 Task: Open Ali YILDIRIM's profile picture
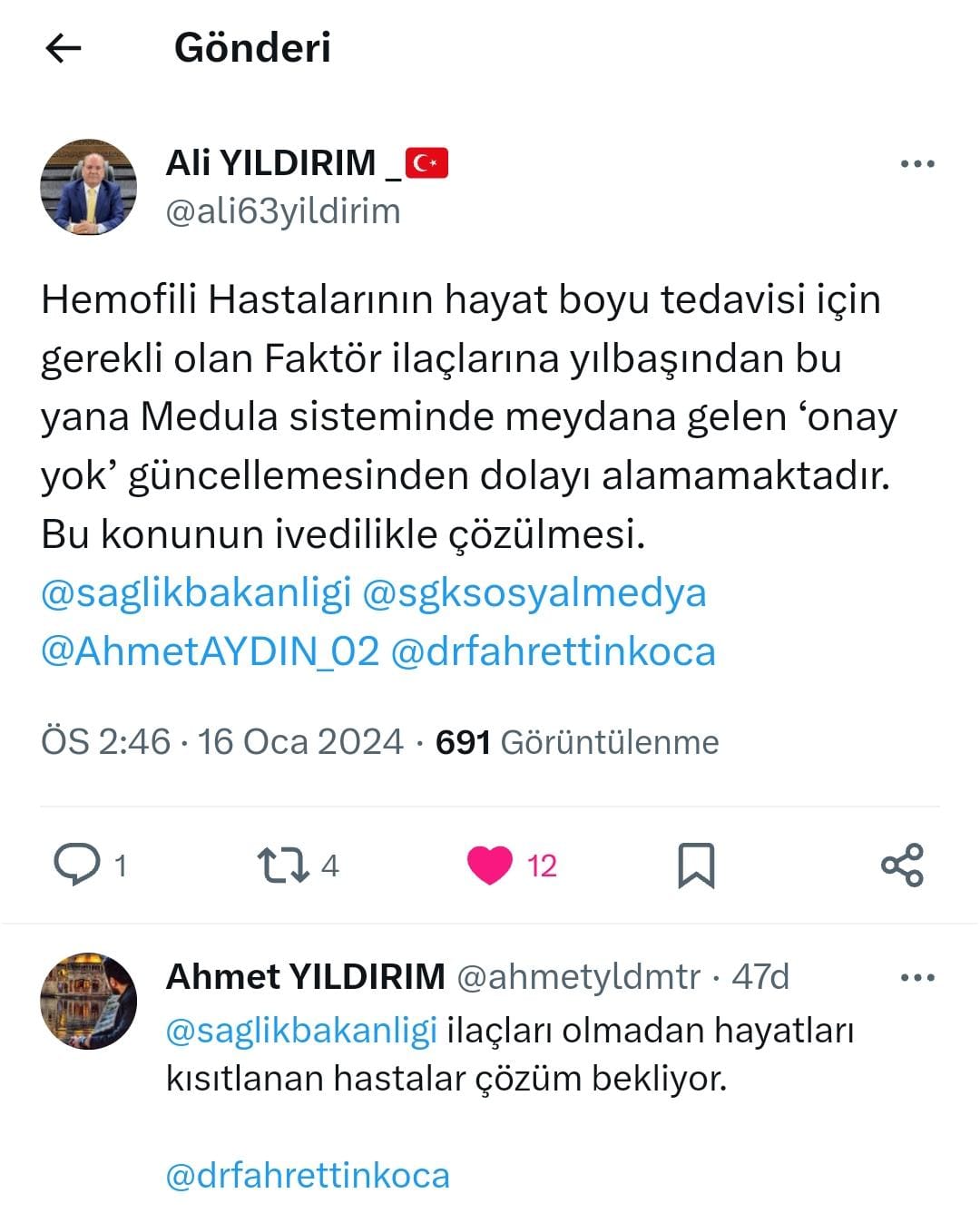[88, 187]
